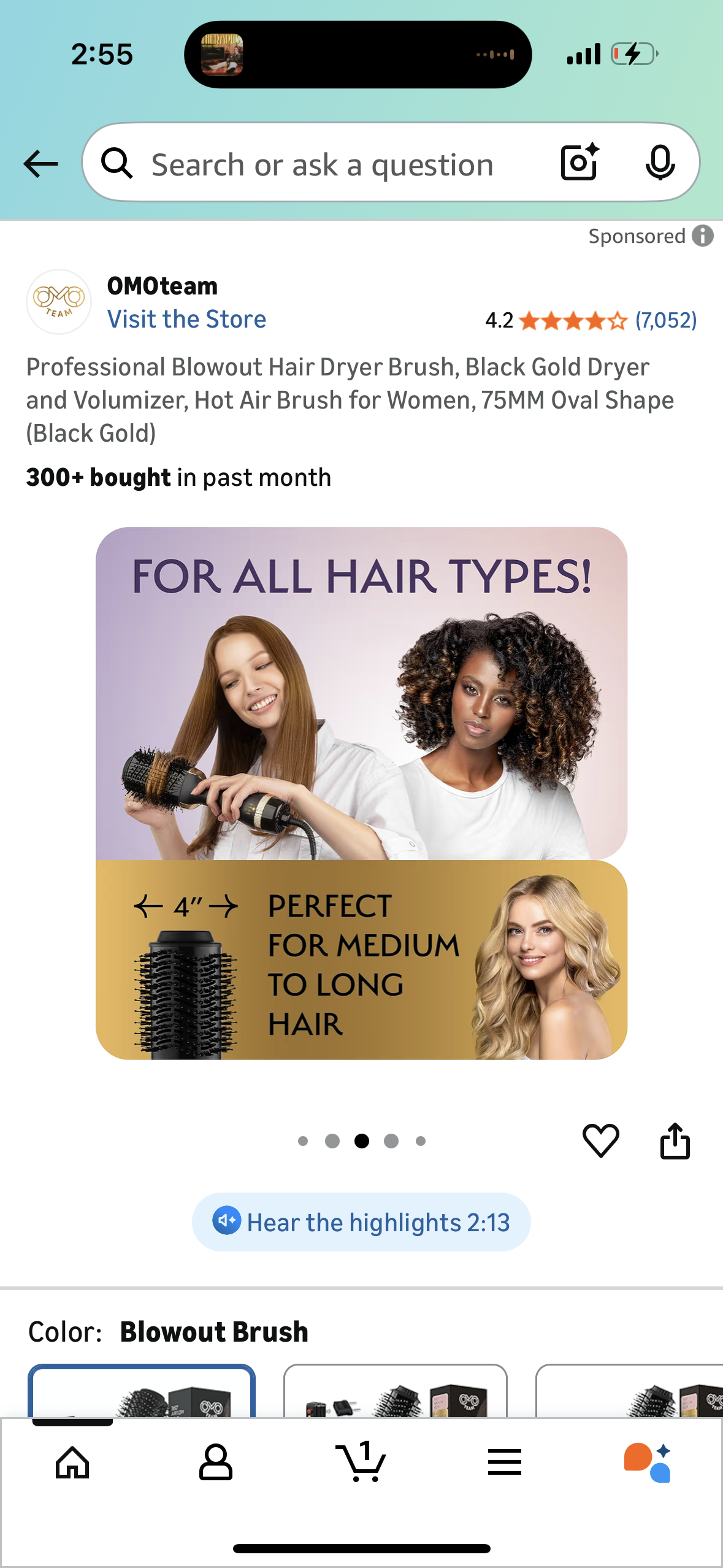The image size is (723, 1568).
Task: Play Hear the highlights audio
Action: [361, 1222]
